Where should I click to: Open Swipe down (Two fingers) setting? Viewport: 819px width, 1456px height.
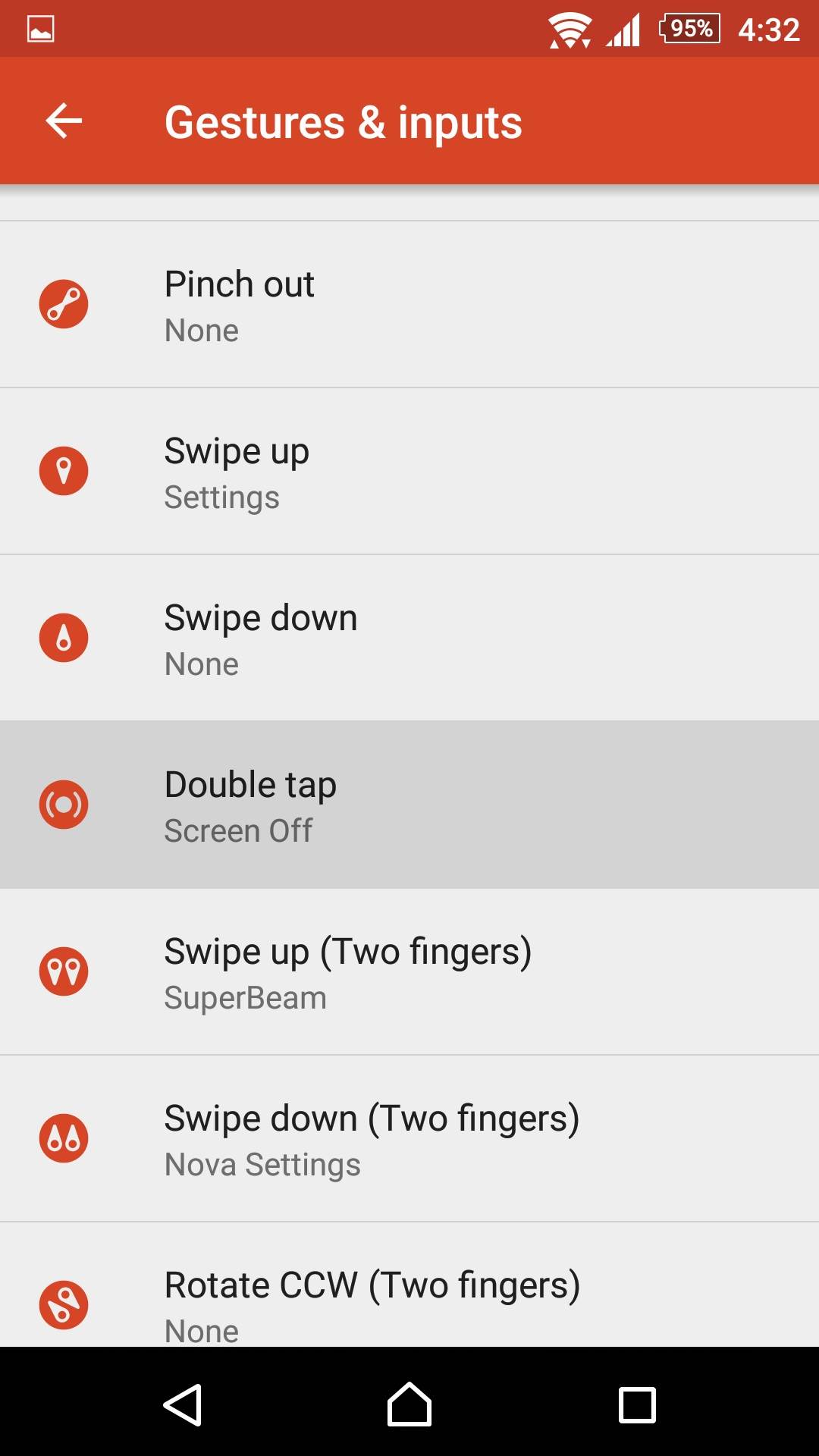tap(409, 1139)
